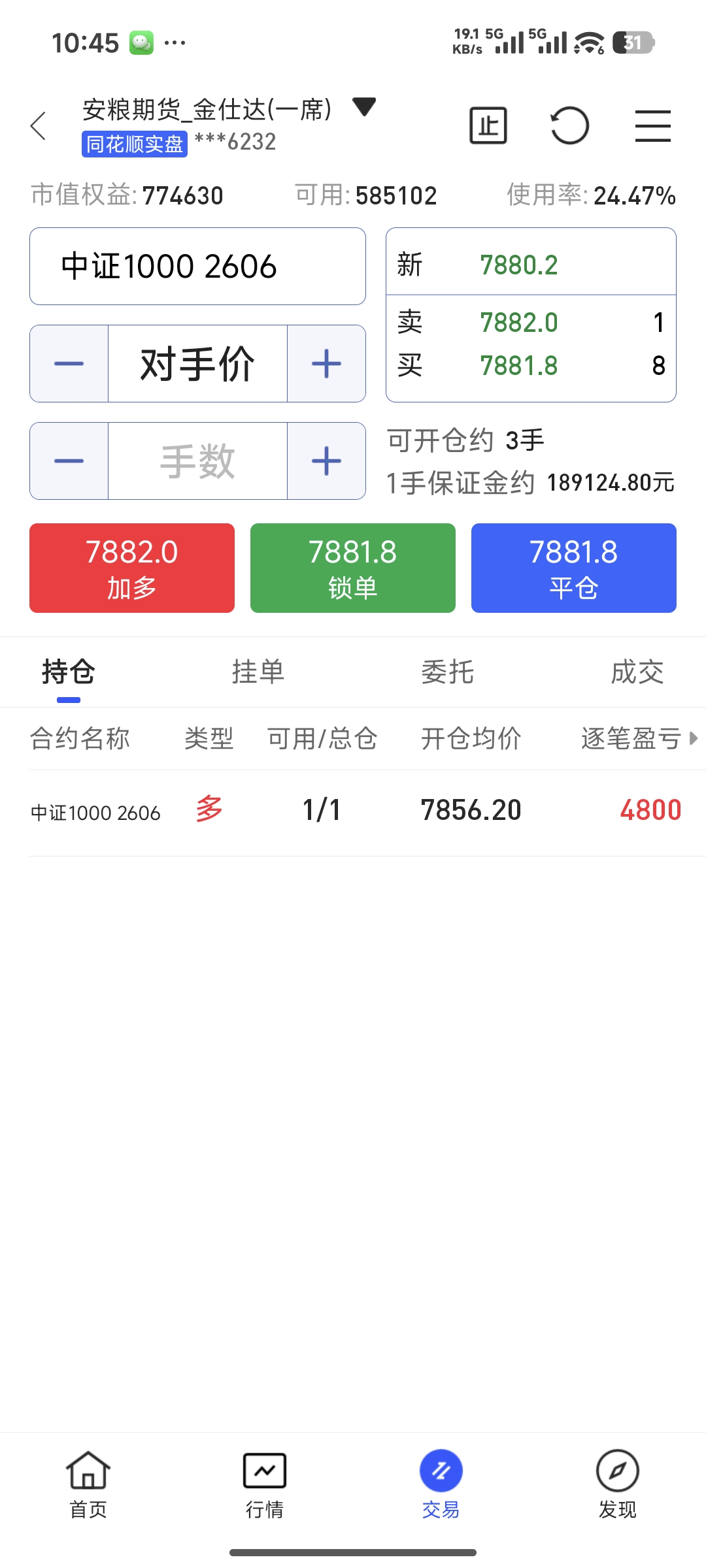Go back using the left arrow

pyautogui.click(x=39, y=125)
